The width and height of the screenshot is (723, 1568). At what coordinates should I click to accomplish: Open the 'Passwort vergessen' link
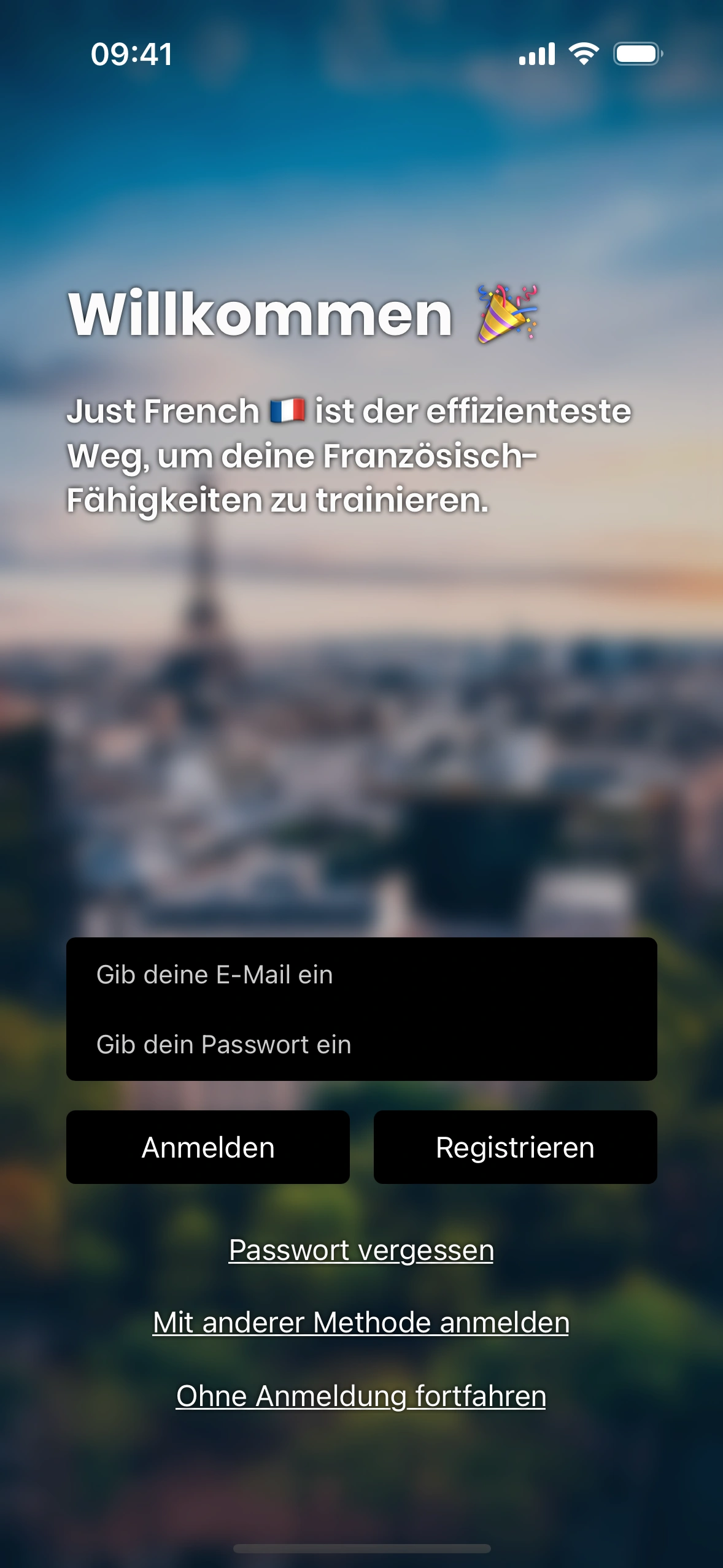(x=361, y=1250)
